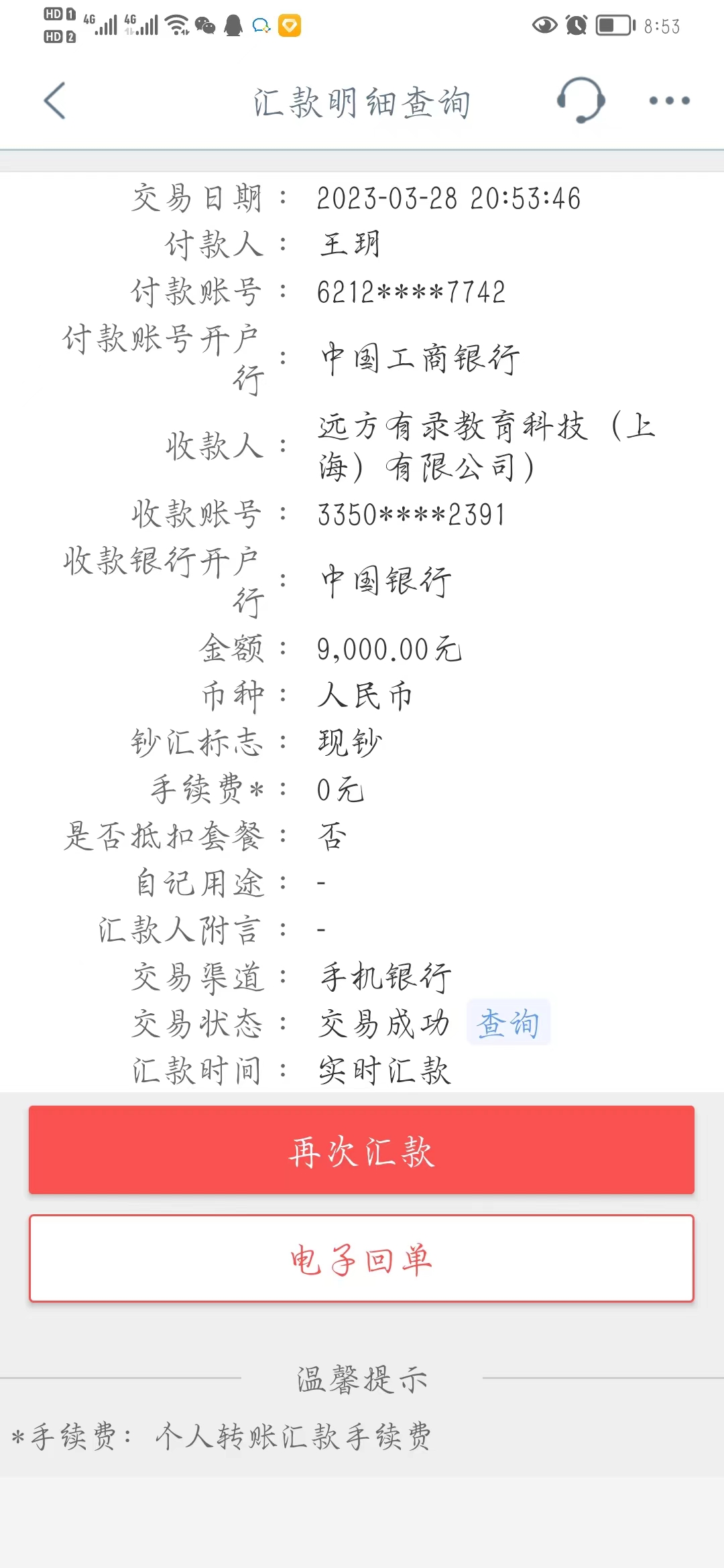
Task: Open the three-dot overflow menu
Action: pos(669,101)
